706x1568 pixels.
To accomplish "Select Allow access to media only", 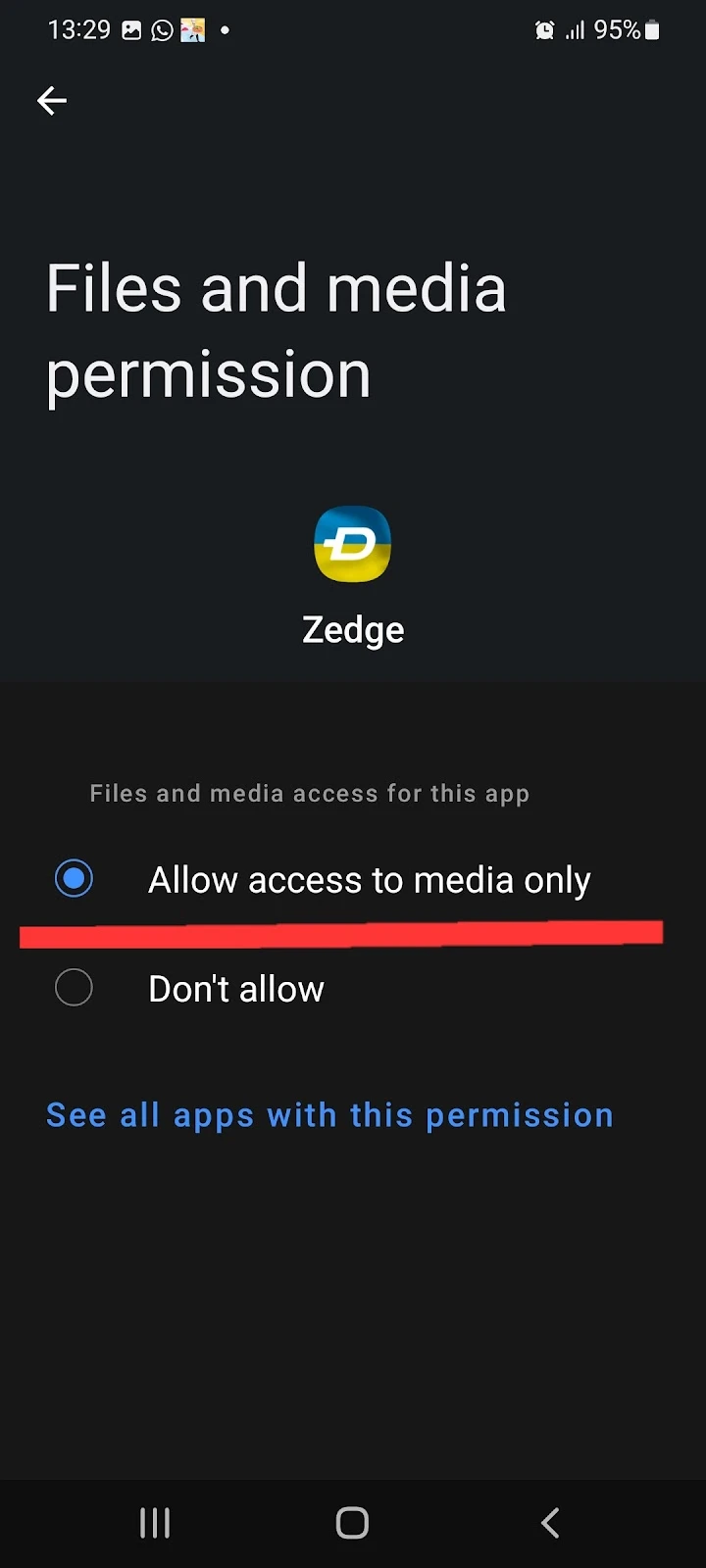I will [353, 879].
